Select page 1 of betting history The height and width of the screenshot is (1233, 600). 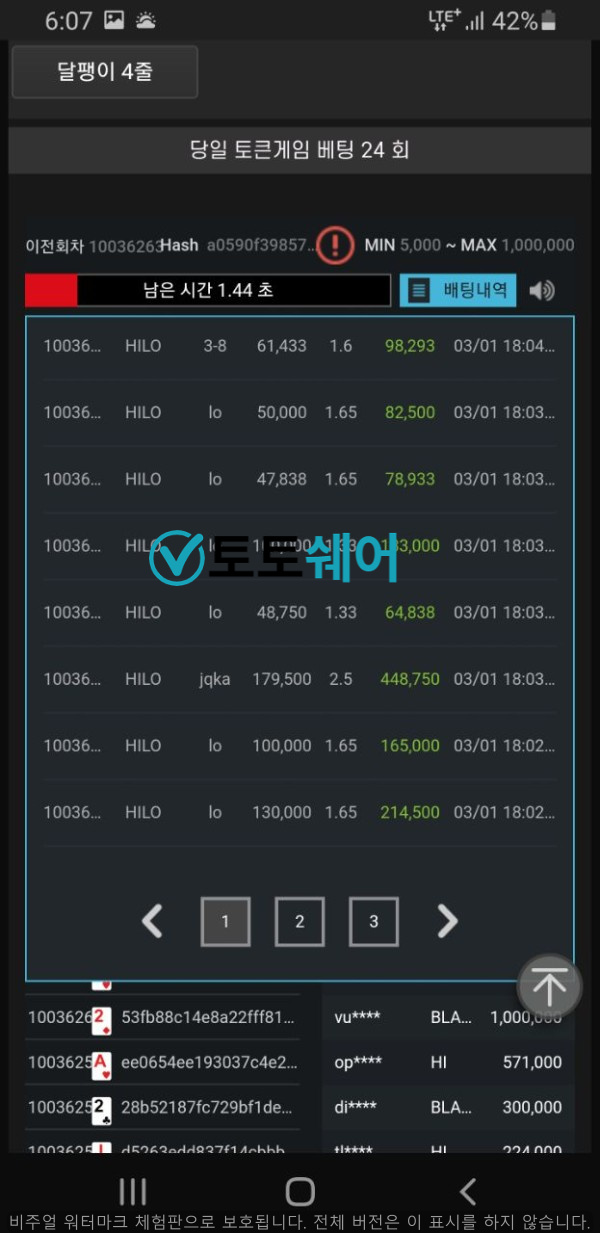225,921
